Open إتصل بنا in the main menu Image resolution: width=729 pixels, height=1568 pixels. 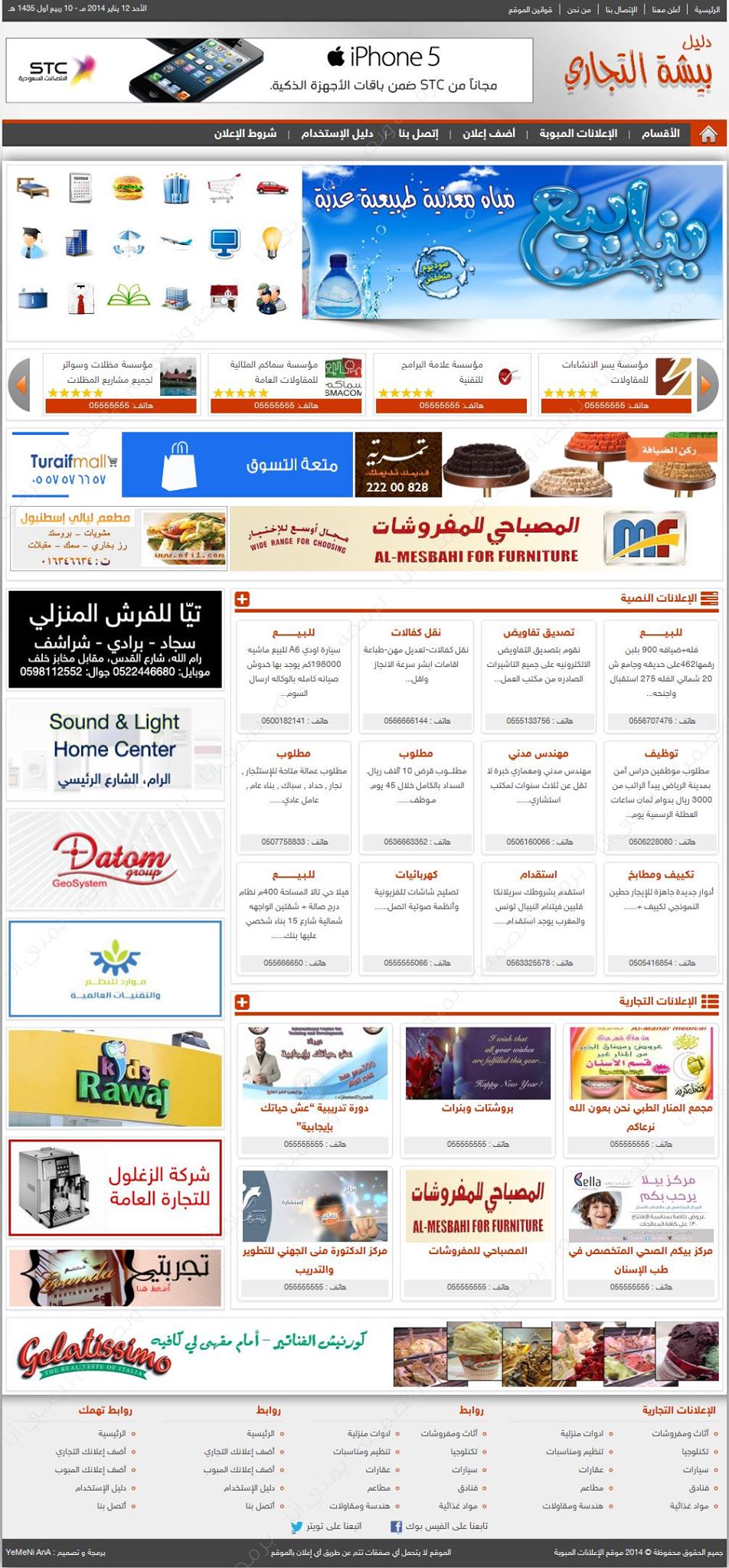coord(418,134)
